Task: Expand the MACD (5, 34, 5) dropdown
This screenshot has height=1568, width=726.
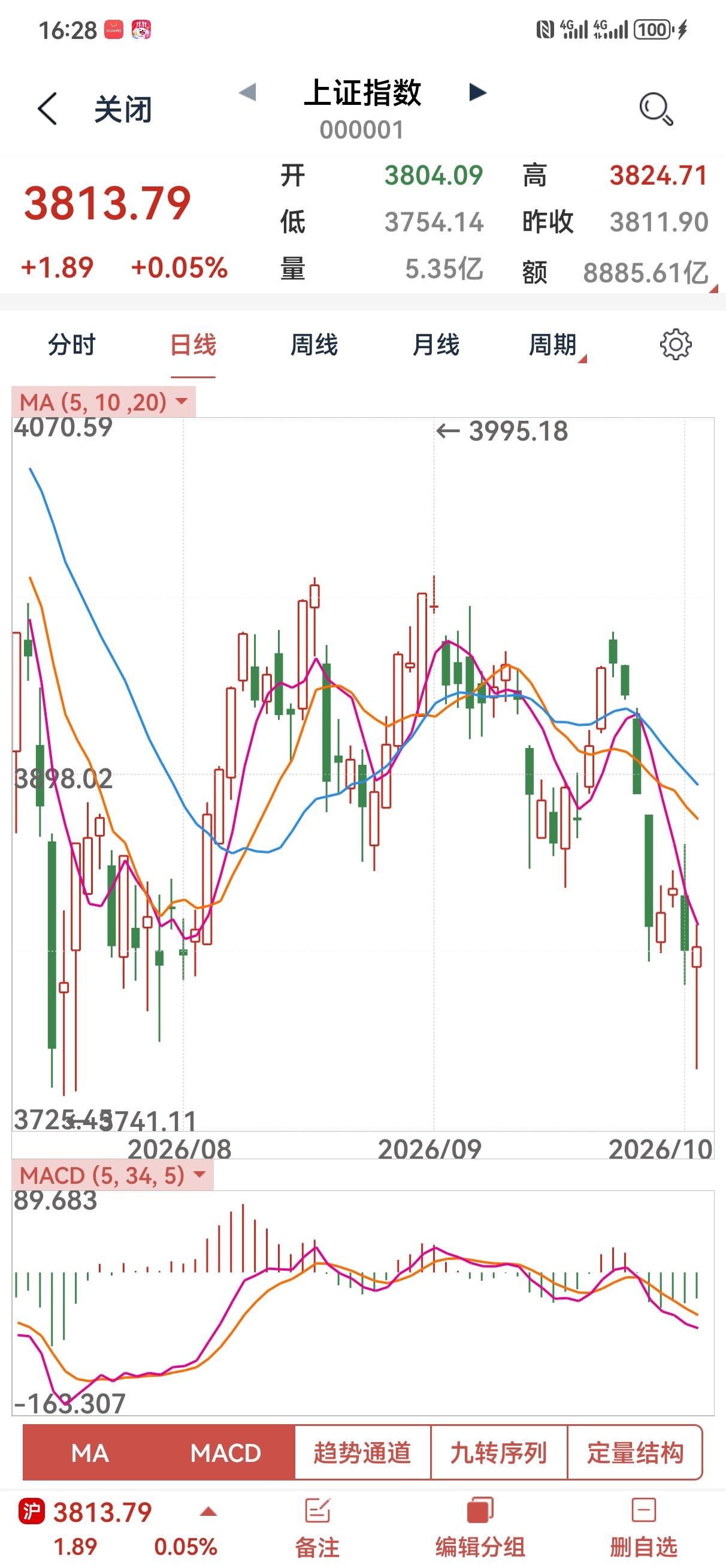Action: point(113,1175)
